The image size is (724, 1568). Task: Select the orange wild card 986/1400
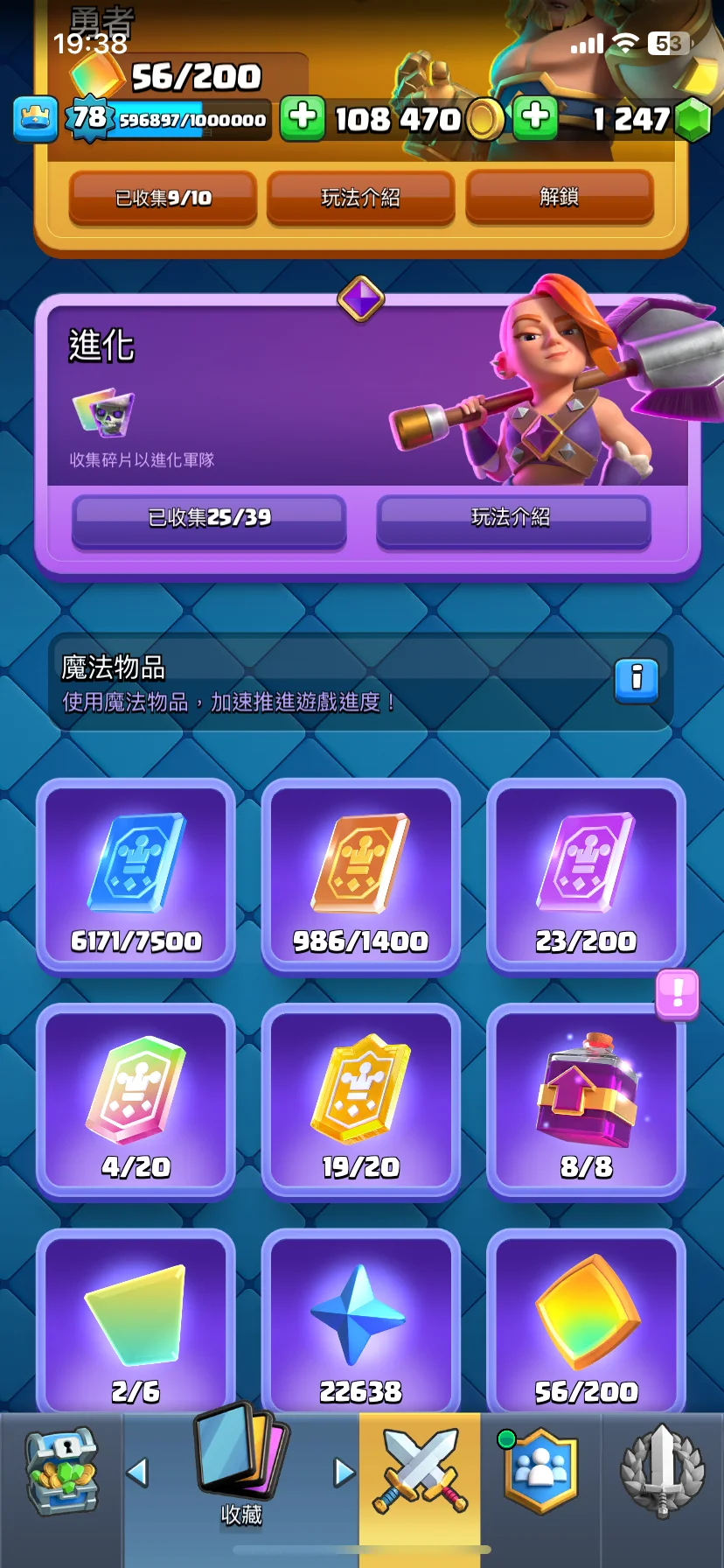point(360,875)
